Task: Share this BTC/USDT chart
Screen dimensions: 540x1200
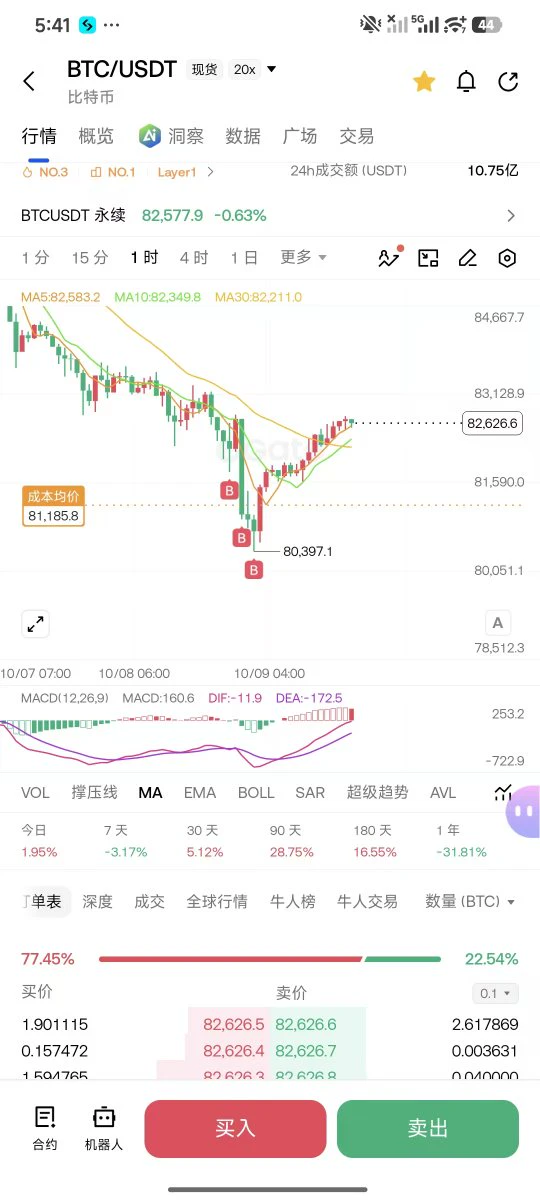Action: (x=508, y=82)
